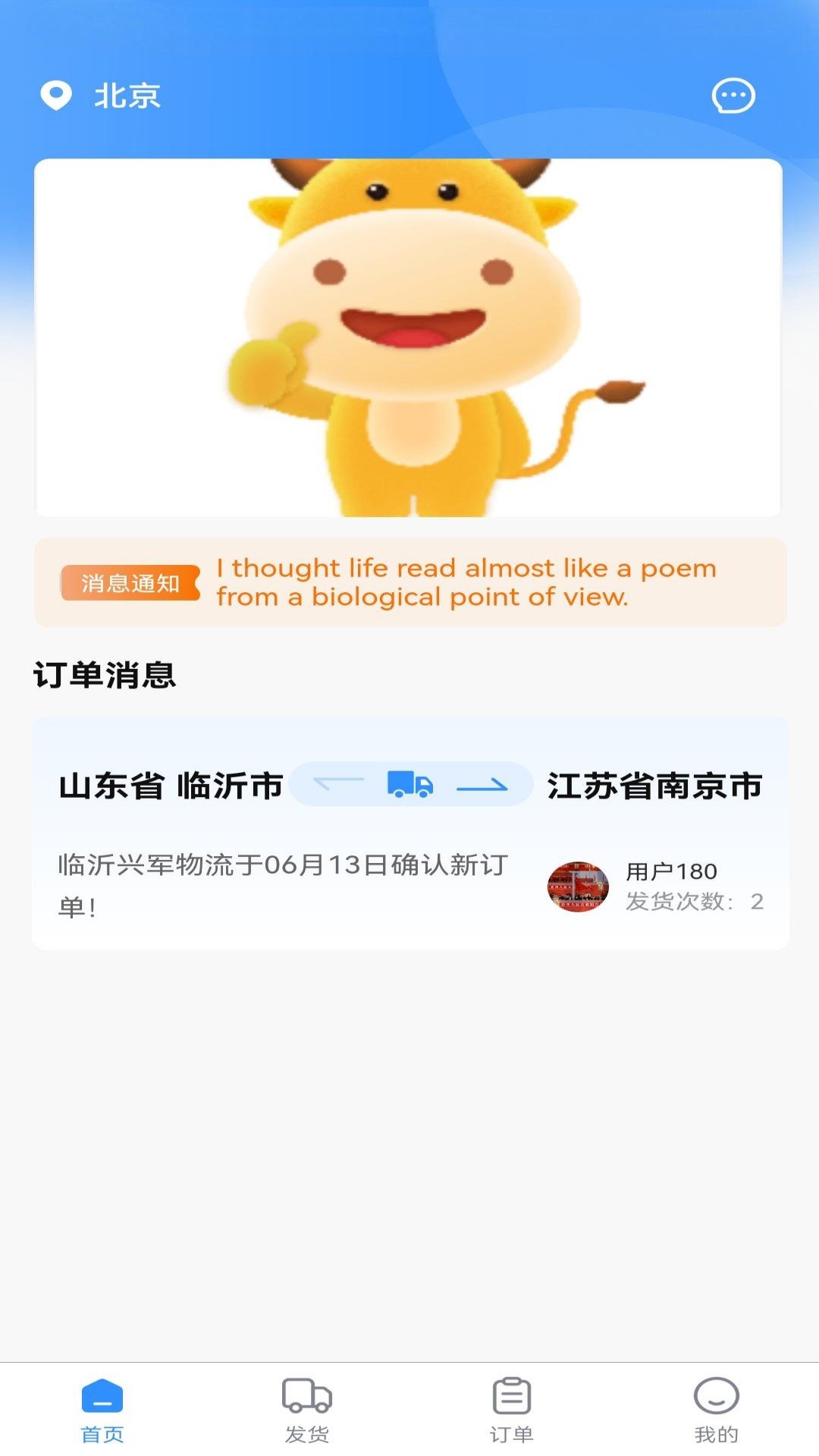Viewport: 819px width, 1456px height.
Task: Open the scrolling notification message text
Action: (x=466, y=582)
